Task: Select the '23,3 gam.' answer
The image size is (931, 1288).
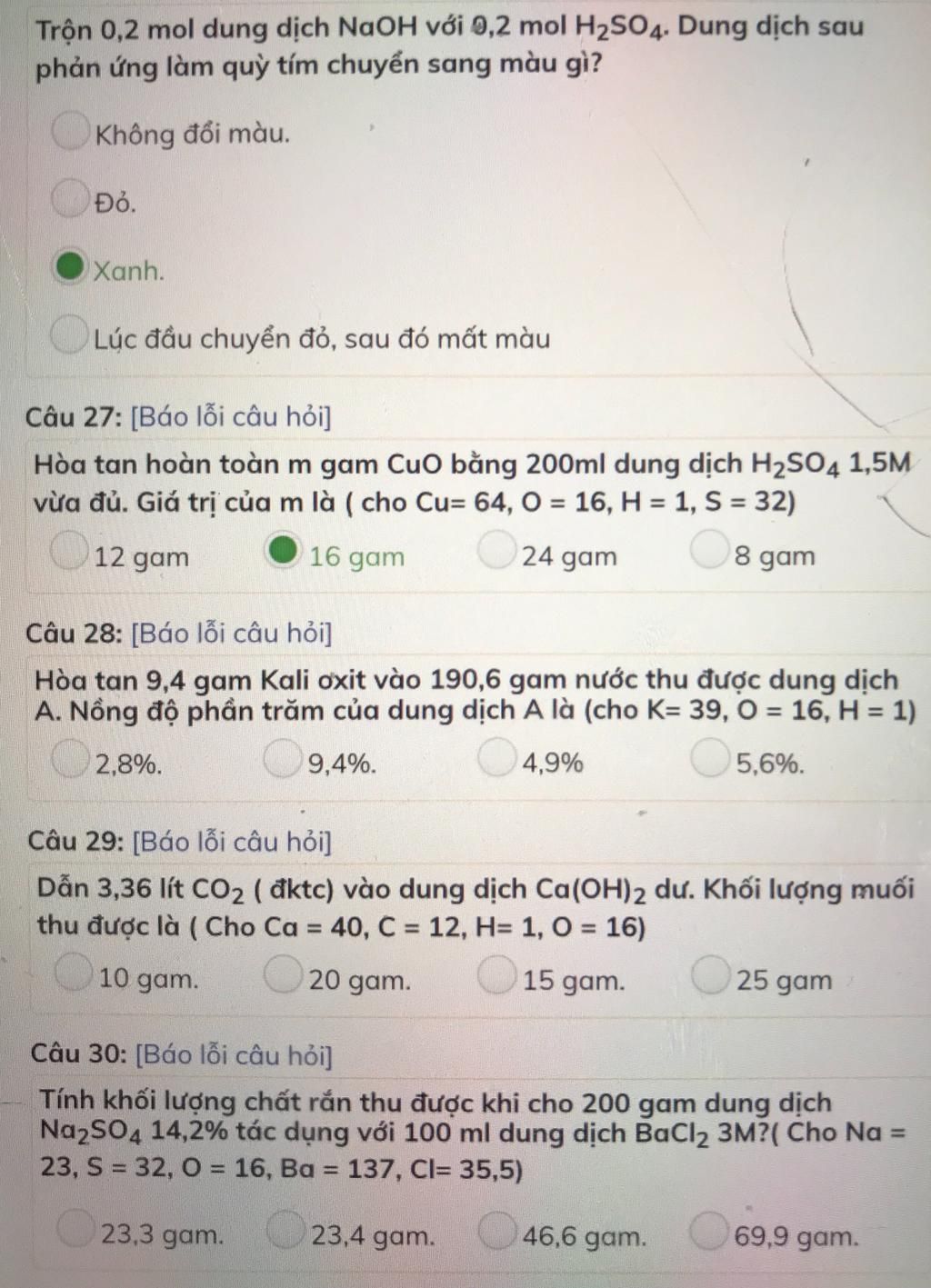Action: pyautogui.click(x=75, y=1233)
